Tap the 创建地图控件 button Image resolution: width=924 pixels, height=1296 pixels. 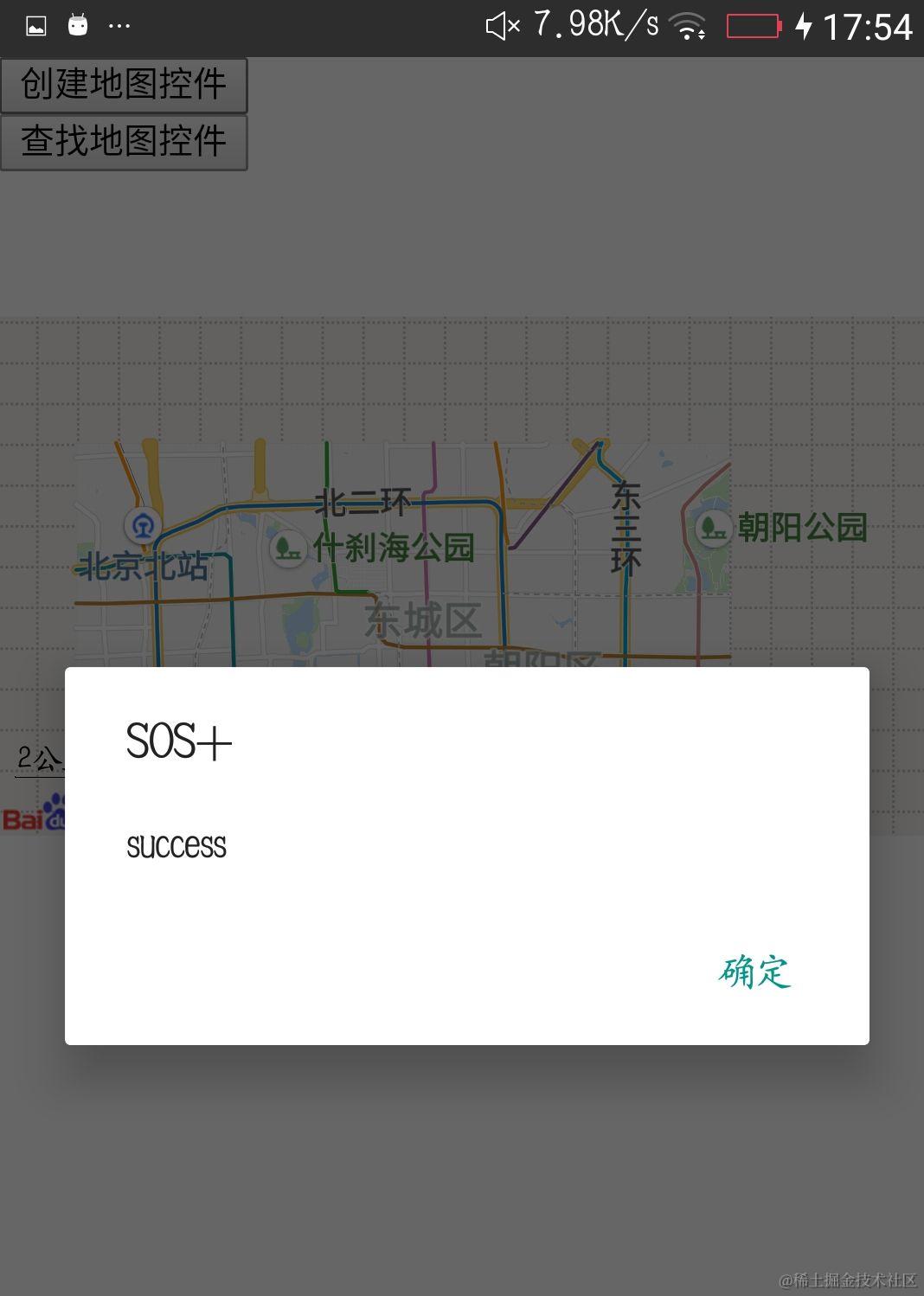pos(124,85)
